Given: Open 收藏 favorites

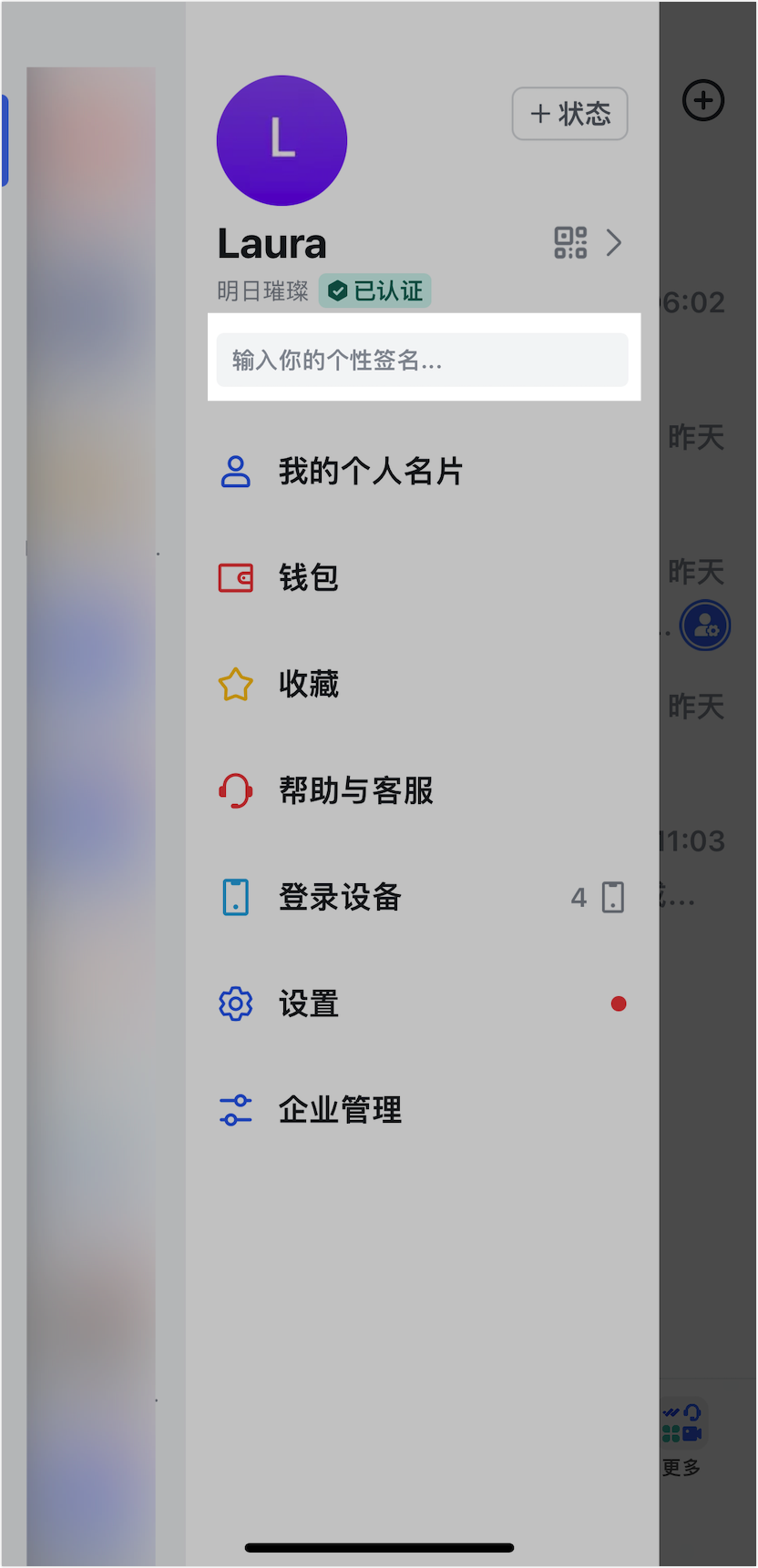Looking at the screenshot, I should point(422,684).
